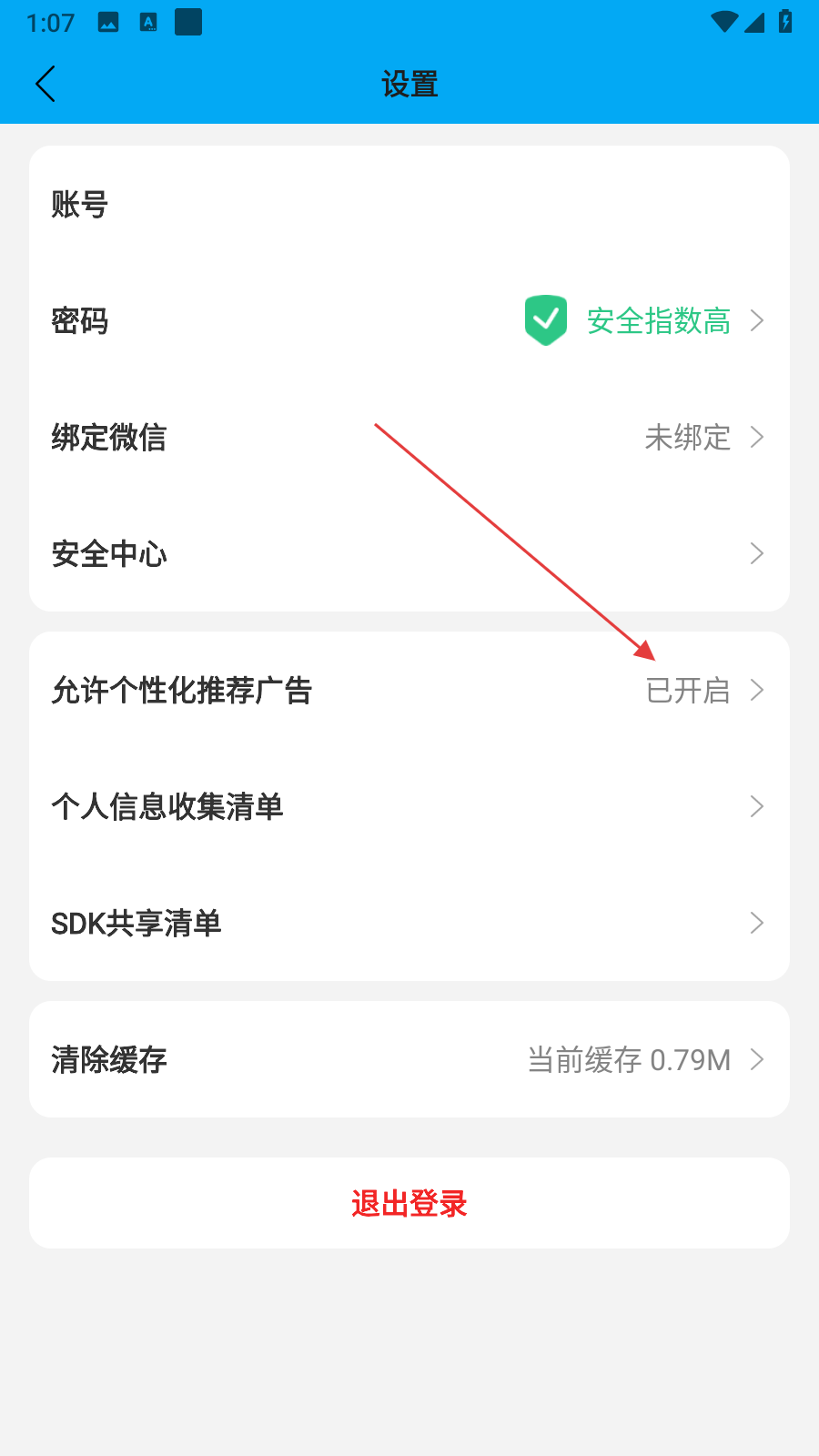
Task: Tap the 退出登录 button
Action: coord(409,1203)
